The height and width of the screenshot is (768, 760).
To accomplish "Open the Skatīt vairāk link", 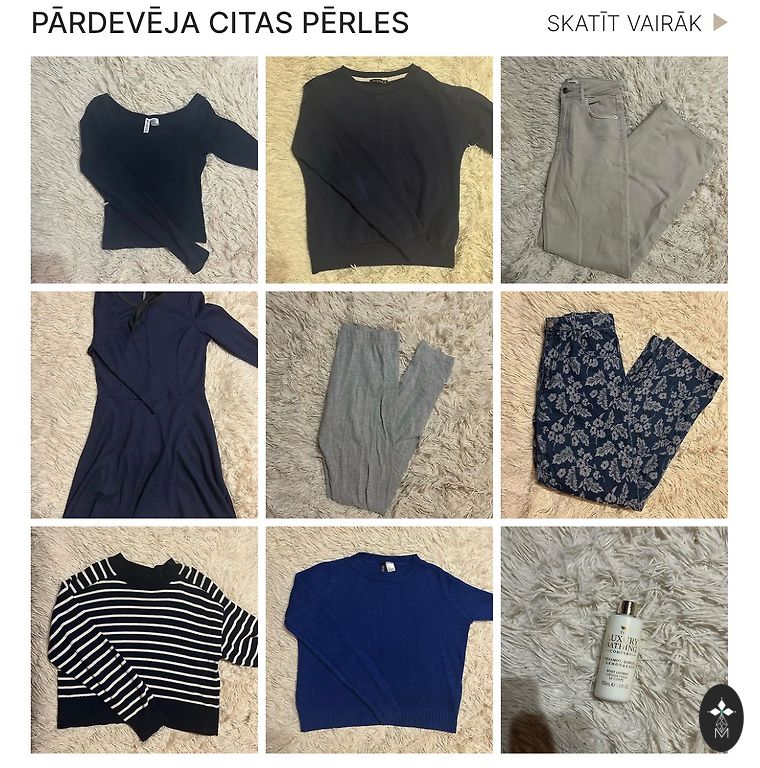I will click(x=636, y=23).
